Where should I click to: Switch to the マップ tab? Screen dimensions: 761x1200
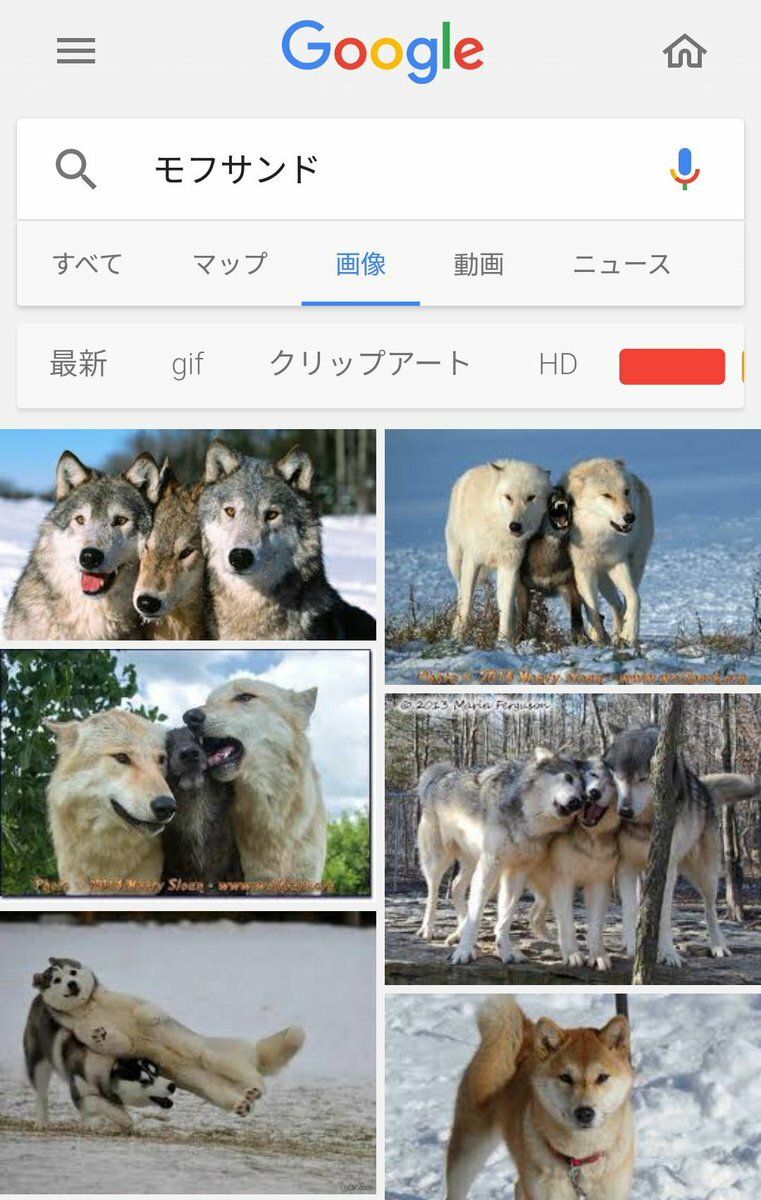(x=230, y=264)
